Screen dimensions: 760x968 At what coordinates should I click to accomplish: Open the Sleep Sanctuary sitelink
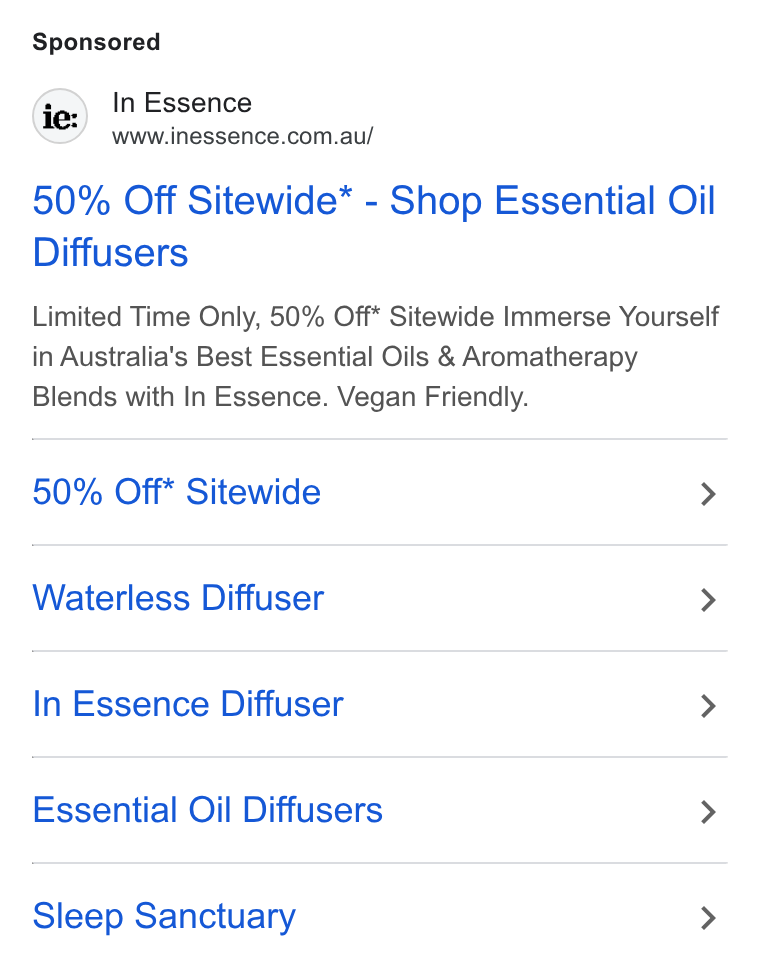pos(380,916)
